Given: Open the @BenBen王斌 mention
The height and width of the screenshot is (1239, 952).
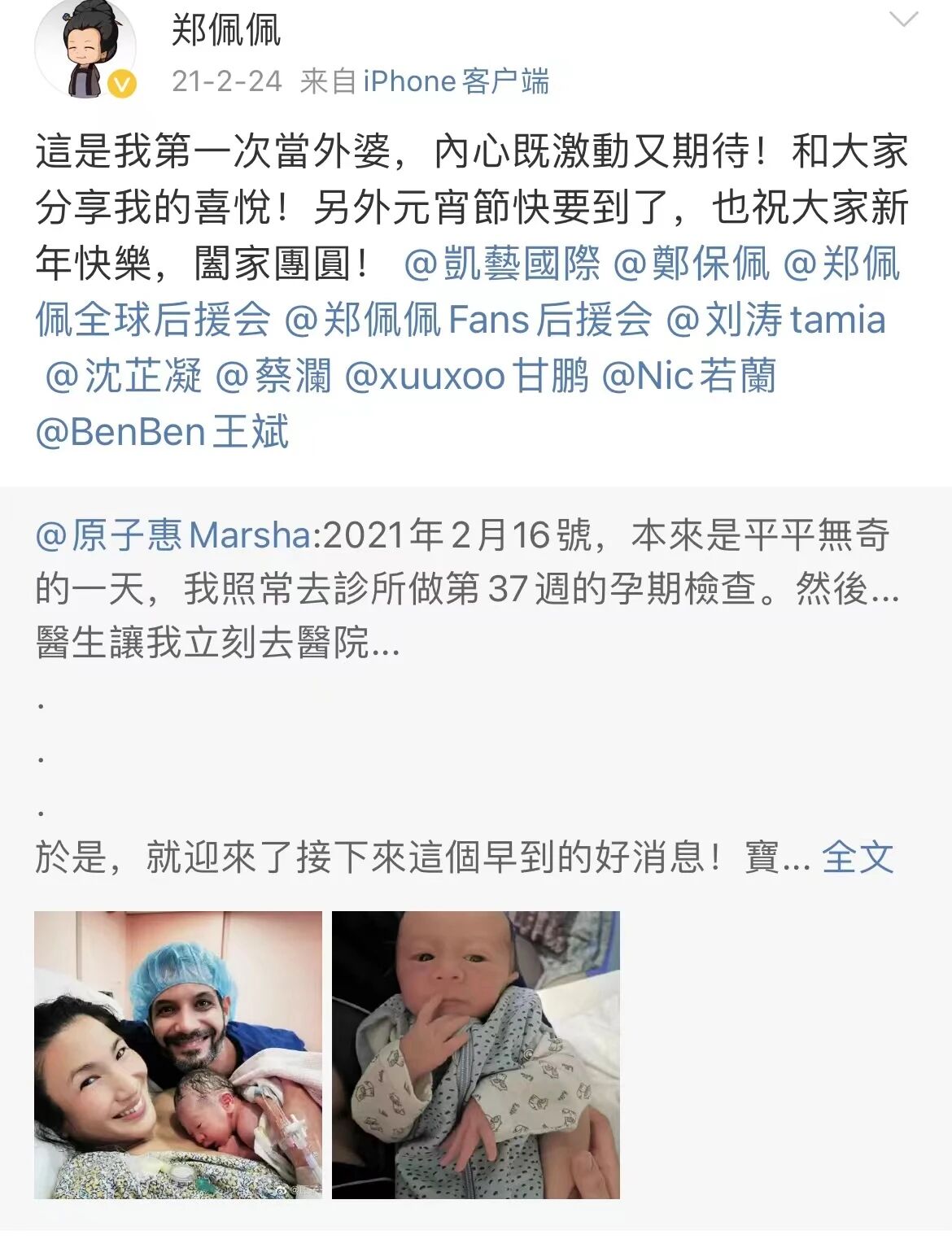Looking at the screenshot, I should coord(162,431).
